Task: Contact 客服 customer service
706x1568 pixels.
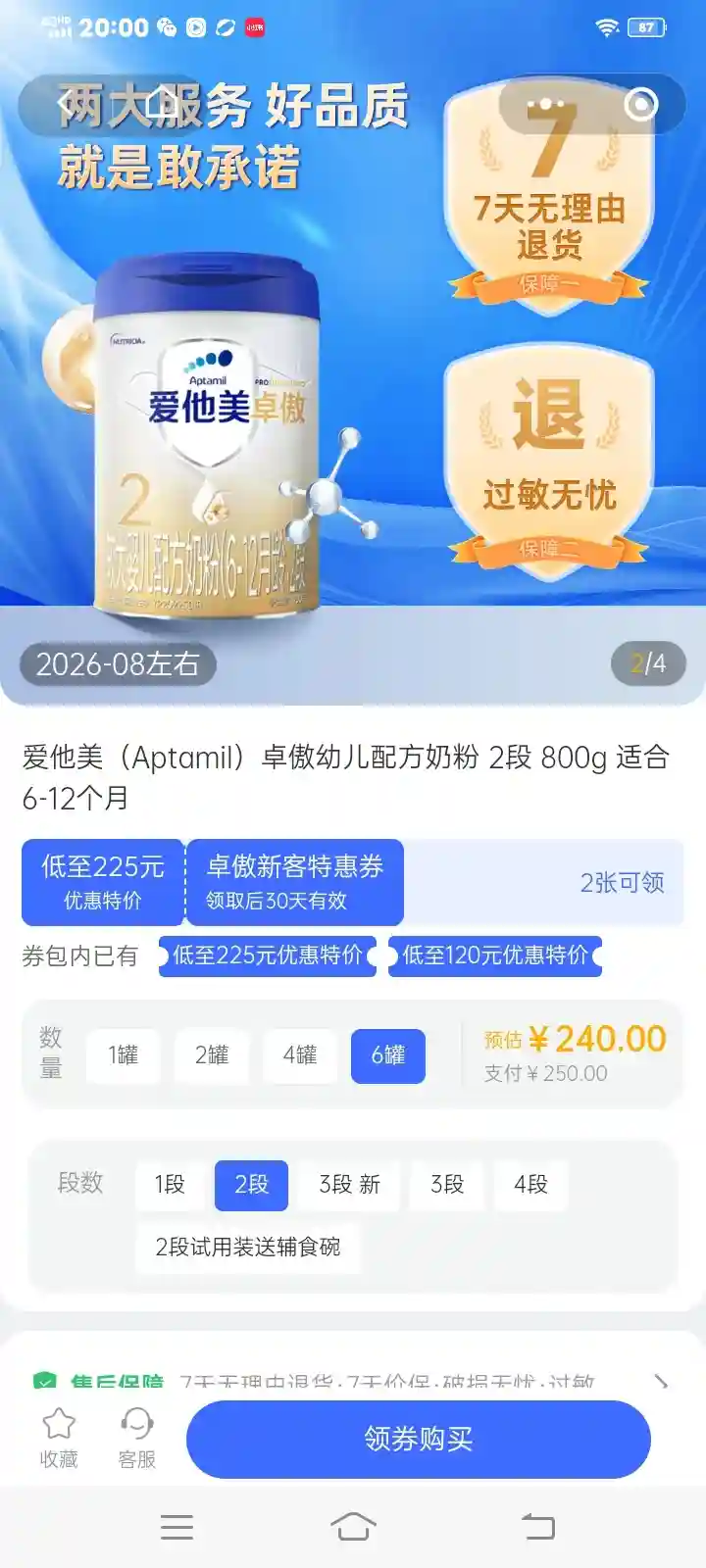Action: (137, 1438)
